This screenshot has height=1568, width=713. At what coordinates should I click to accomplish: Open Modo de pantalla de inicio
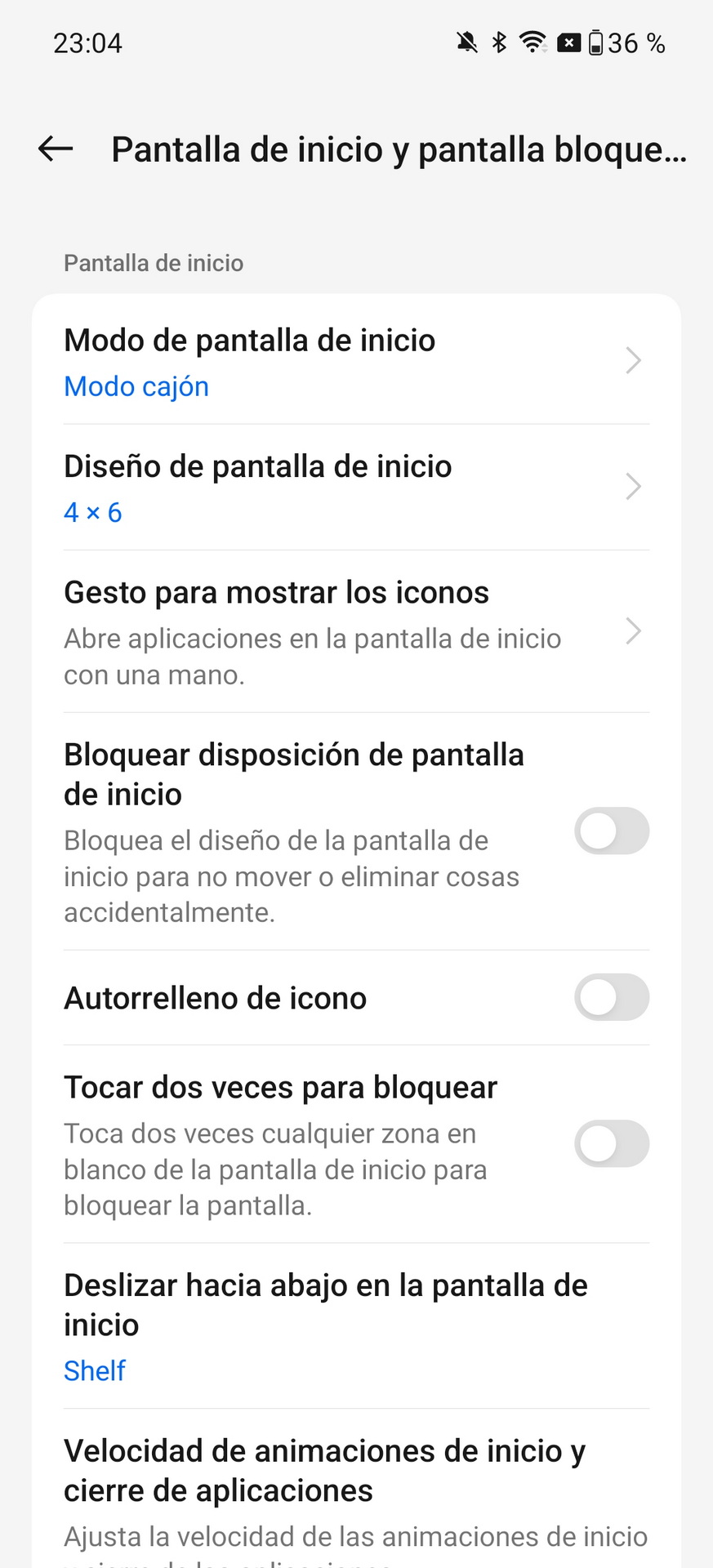coord(356,361)
